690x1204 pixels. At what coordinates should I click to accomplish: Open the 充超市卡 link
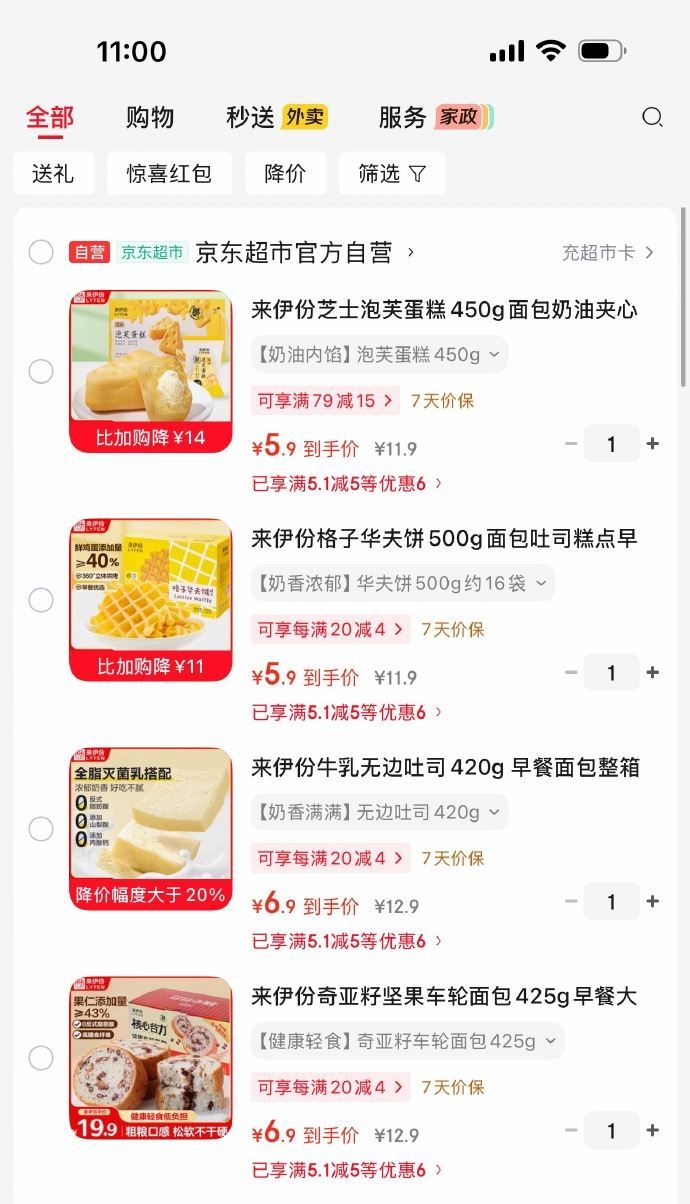(607, 253)
